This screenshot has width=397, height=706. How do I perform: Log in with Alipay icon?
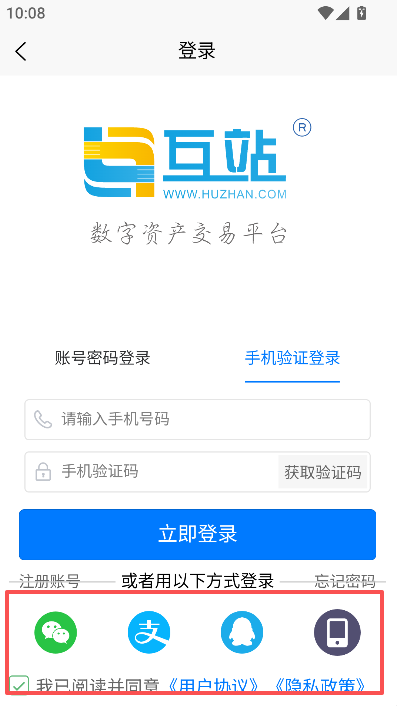pos(149,632)
